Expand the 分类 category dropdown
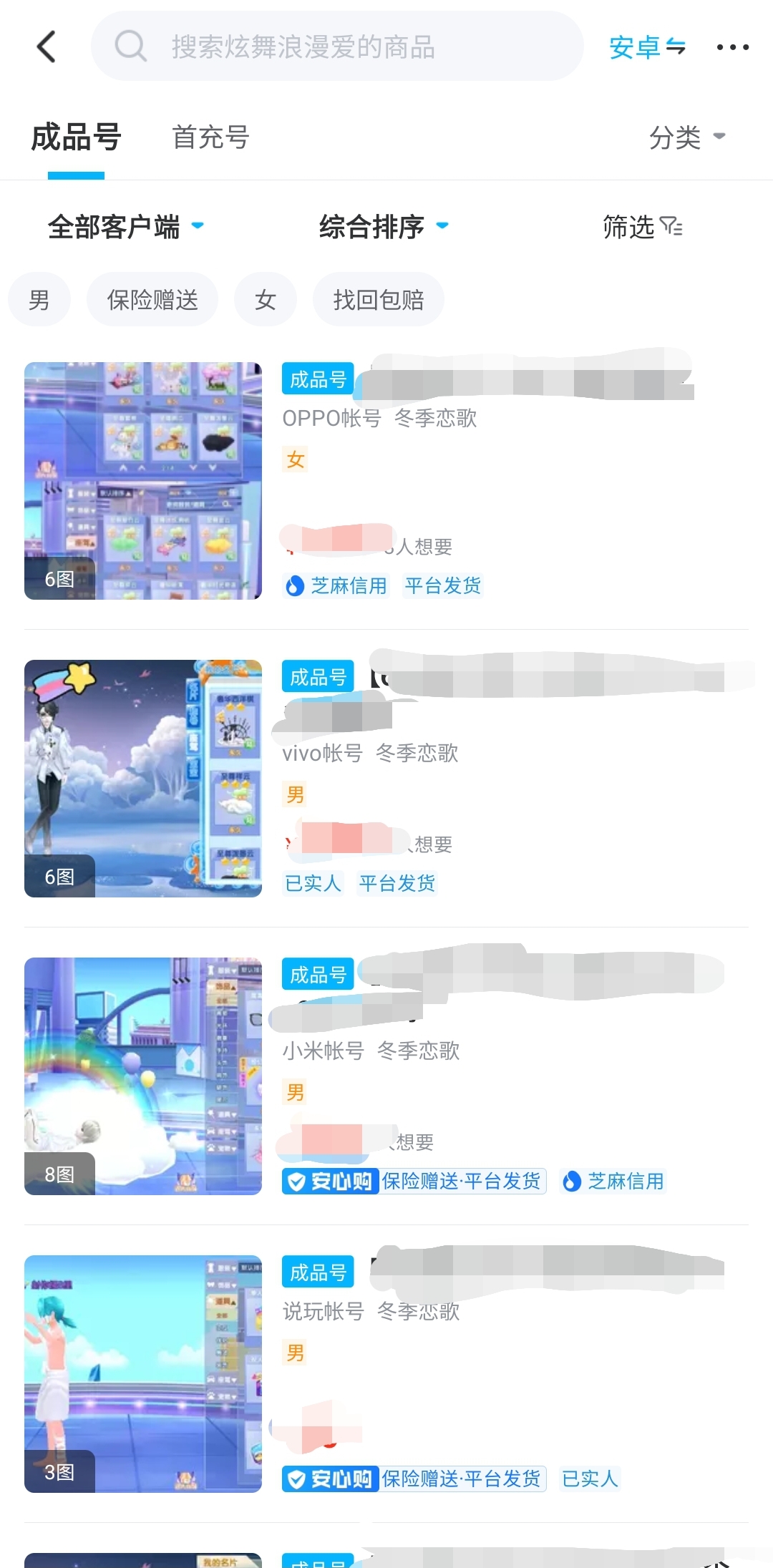The image size is (773, 1568). pyautogui.click(x=686, y=137)
